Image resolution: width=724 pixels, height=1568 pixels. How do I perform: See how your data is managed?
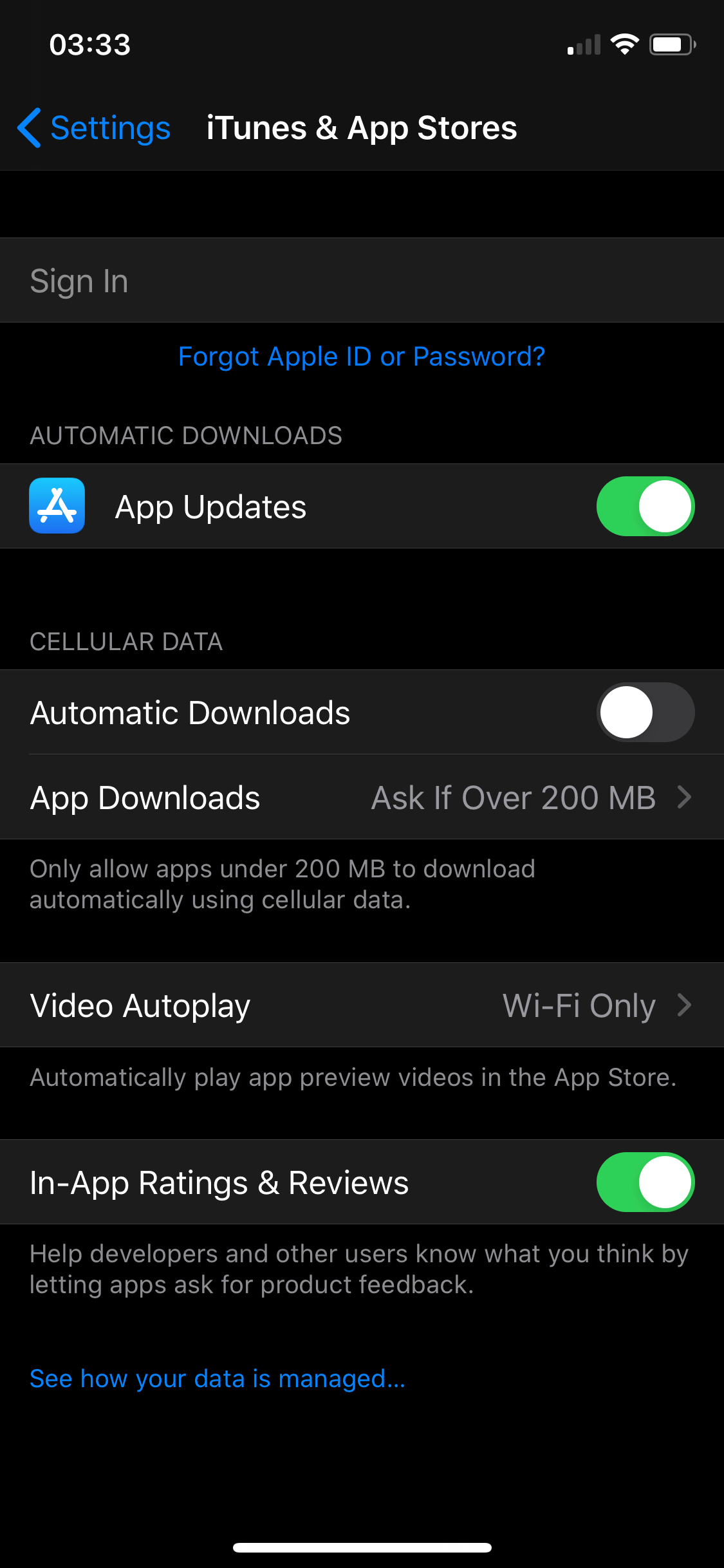pos(218,1379)
